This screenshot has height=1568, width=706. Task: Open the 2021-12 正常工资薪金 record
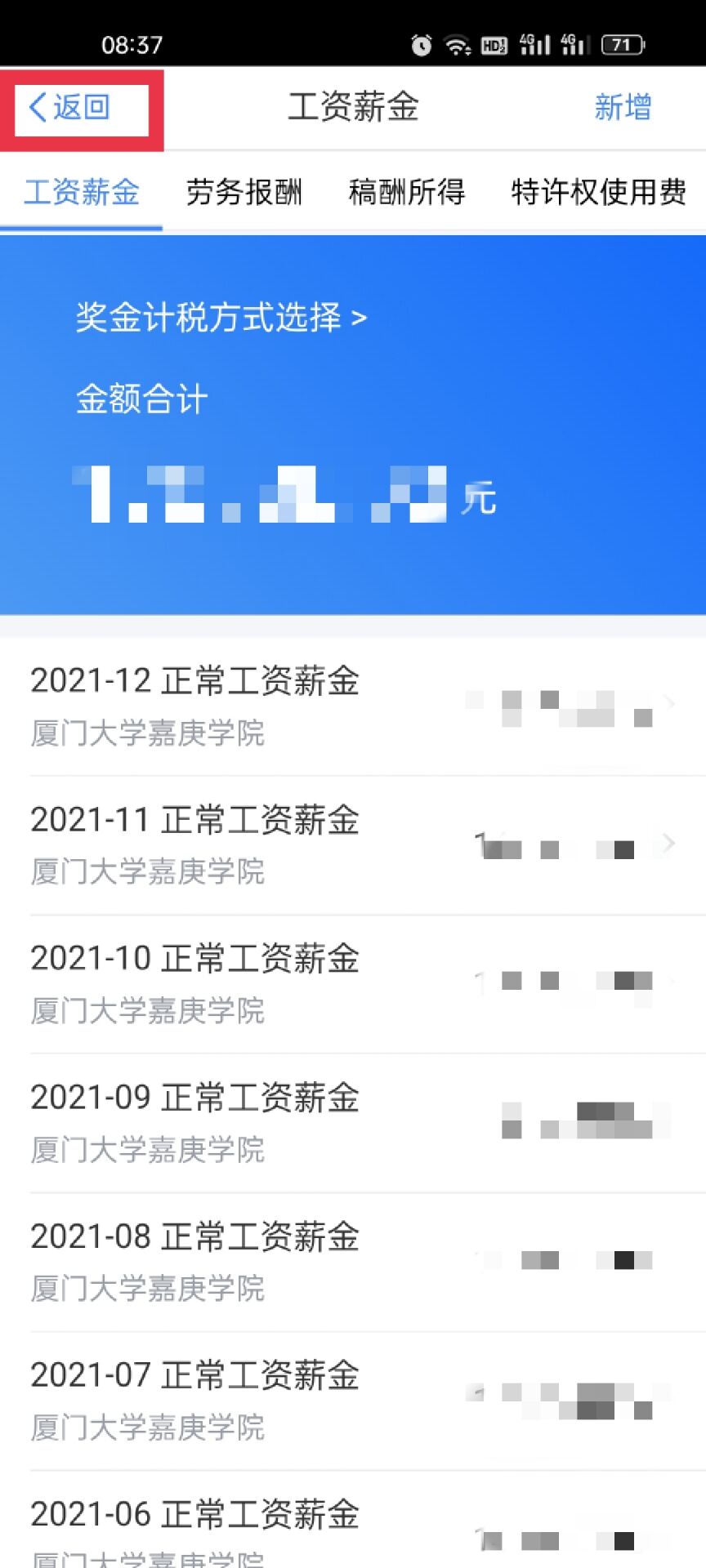(353, 706)
